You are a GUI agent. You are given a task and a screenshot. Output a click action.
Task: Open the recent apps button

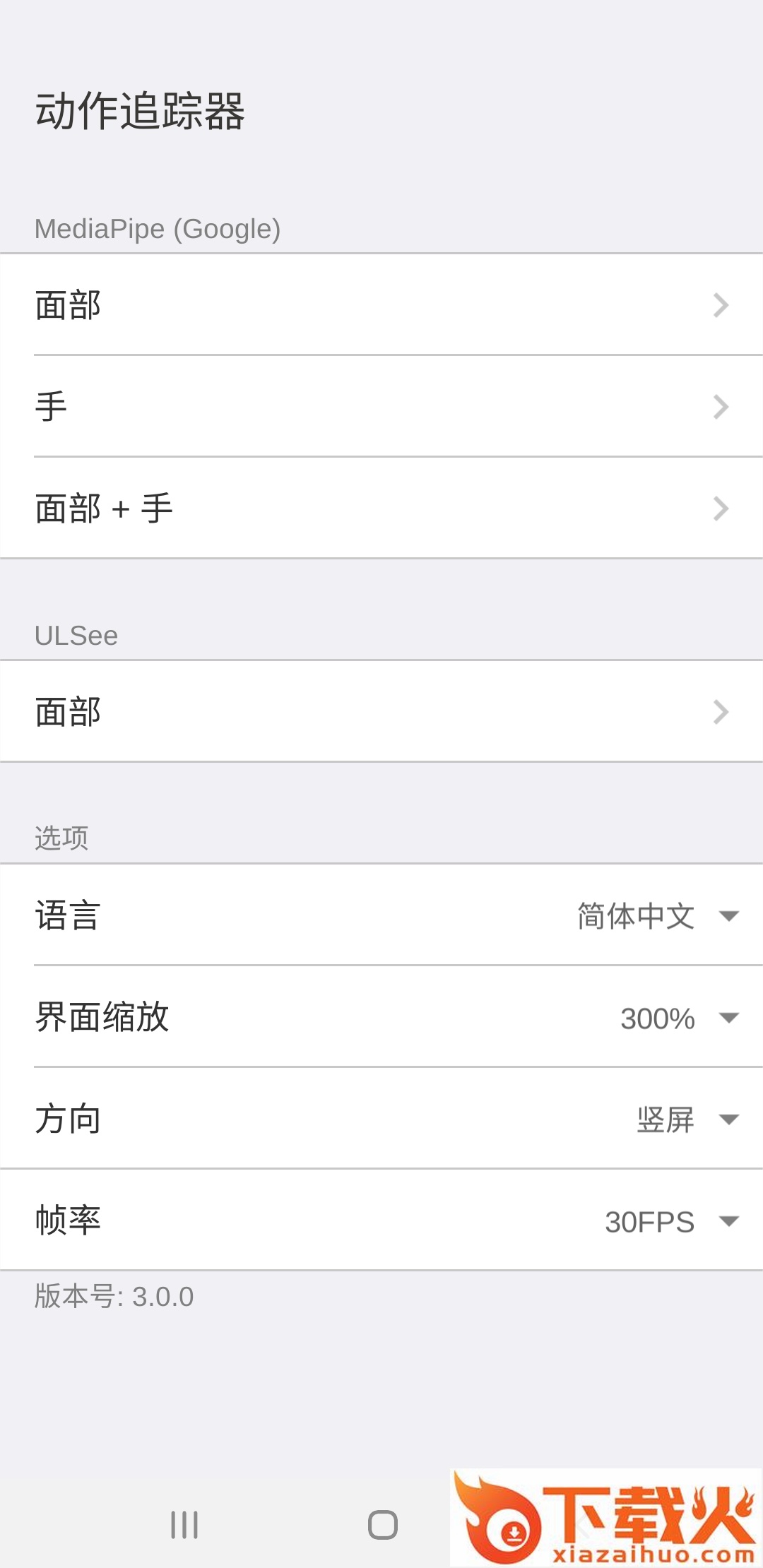coord(184,1524)
